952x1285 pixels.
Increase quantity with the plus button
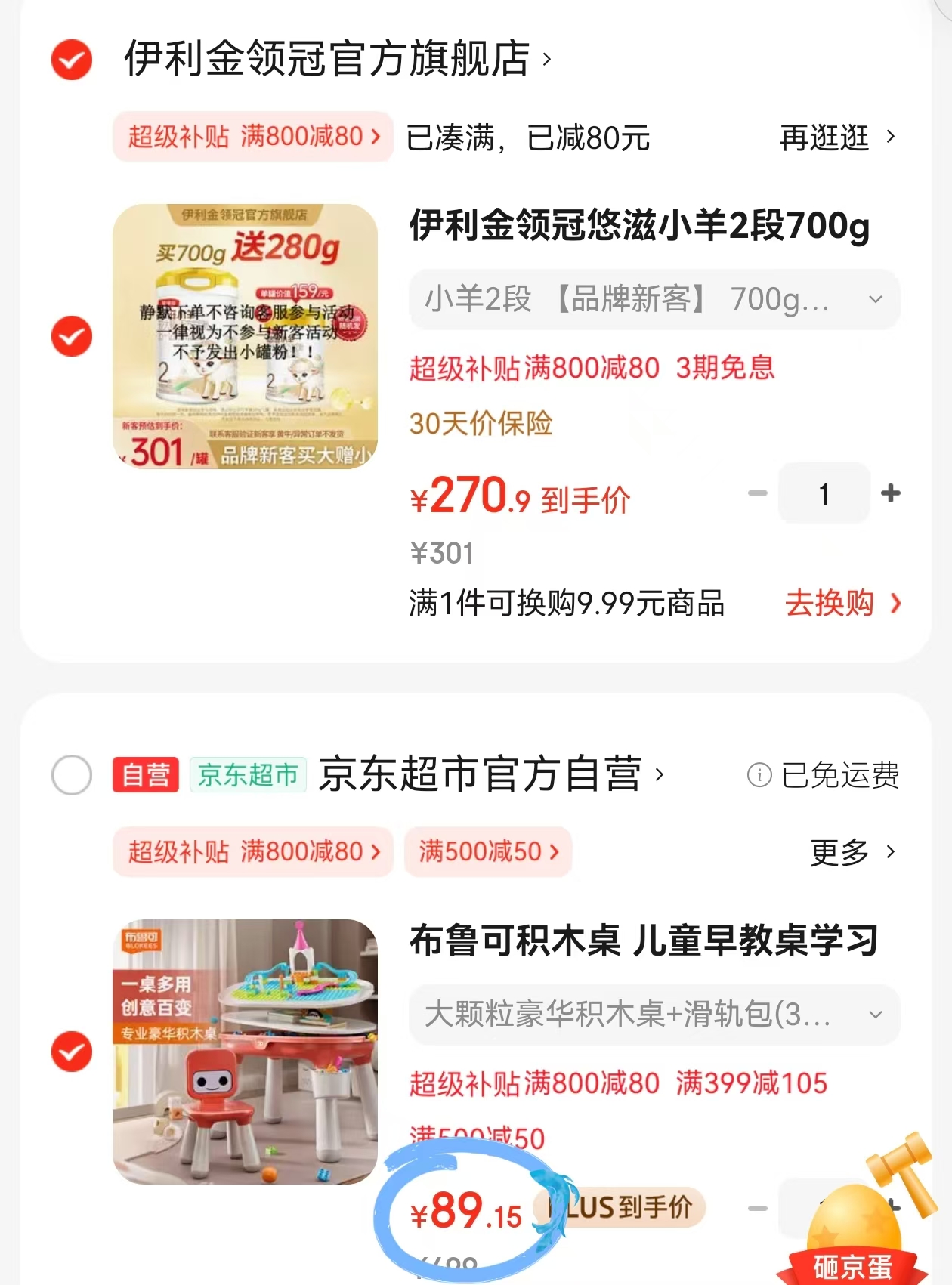click(890, 493)
